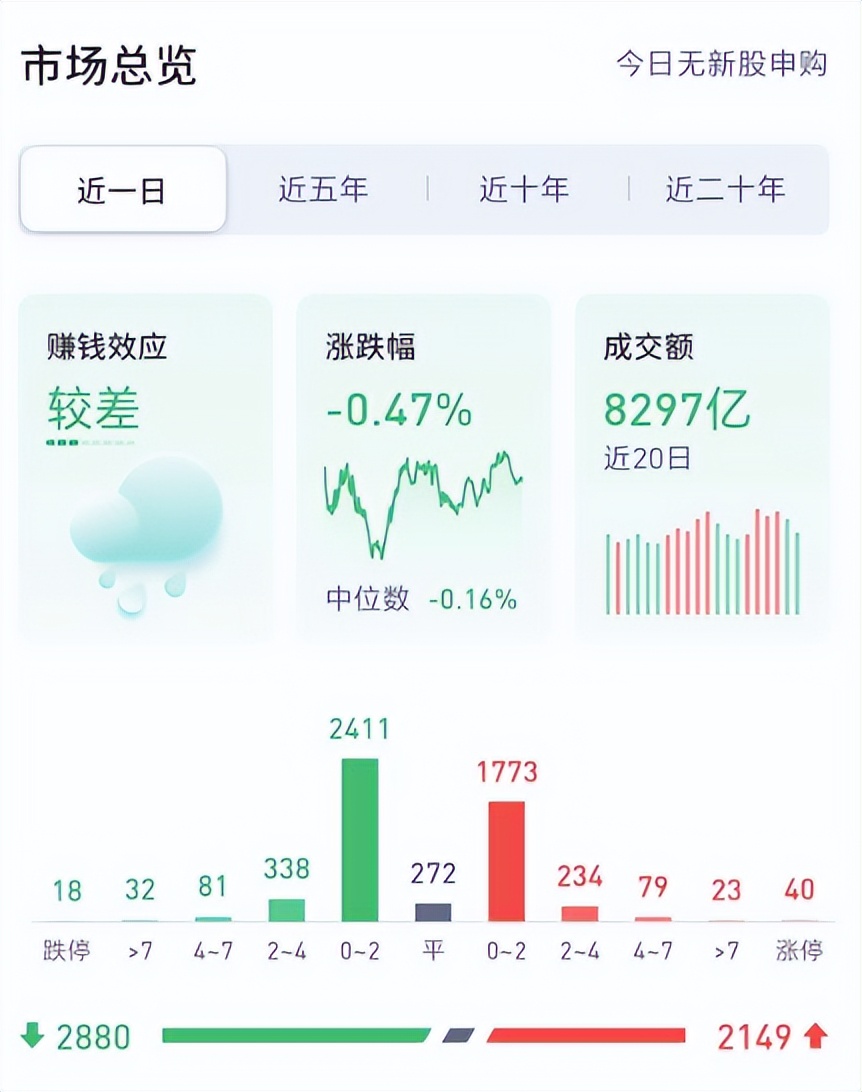Open the 赚钱效应 card
862x1092 pixels.
[x=146, y=468]
